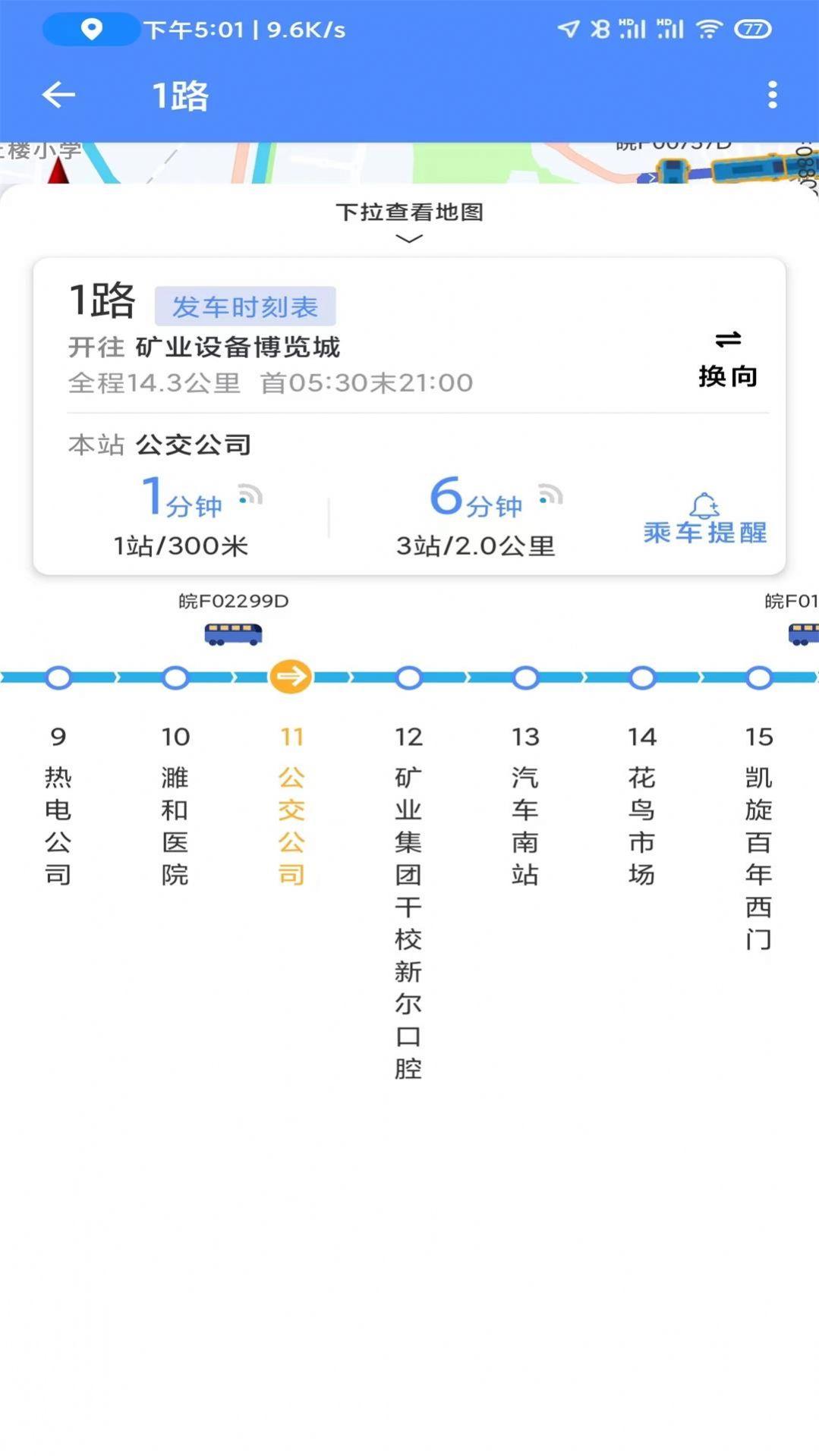Pull down the 下拉查看地图 handle text
This screenshot has height=1456, width=819.
coord(409,213)
